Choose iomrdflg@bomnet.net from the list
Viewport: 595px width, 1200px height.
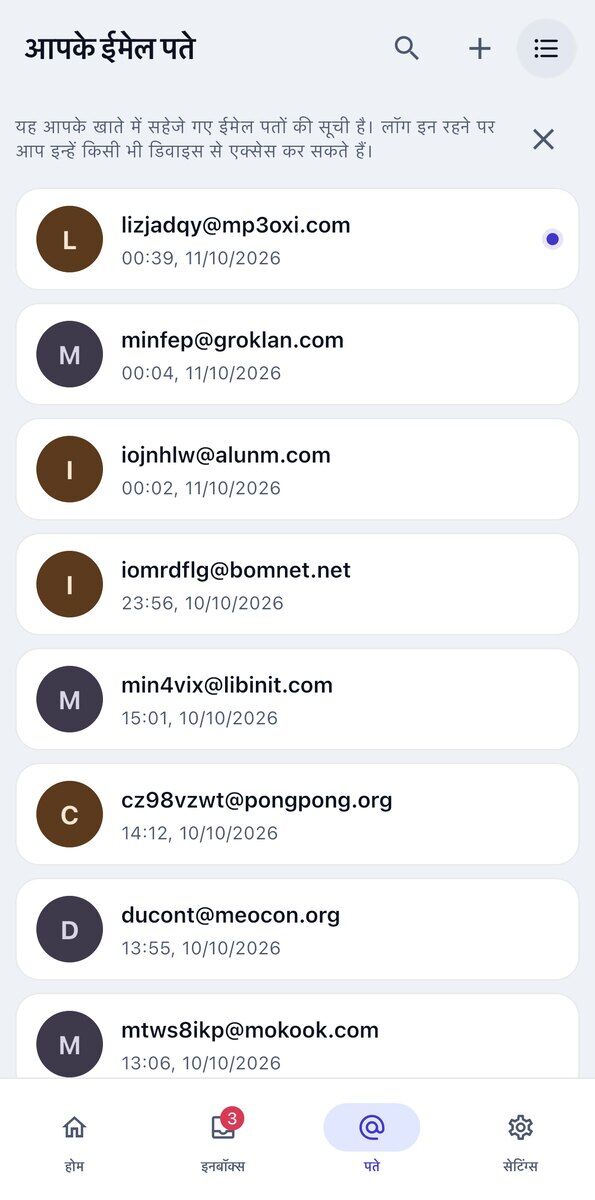[x=298, y=584]
